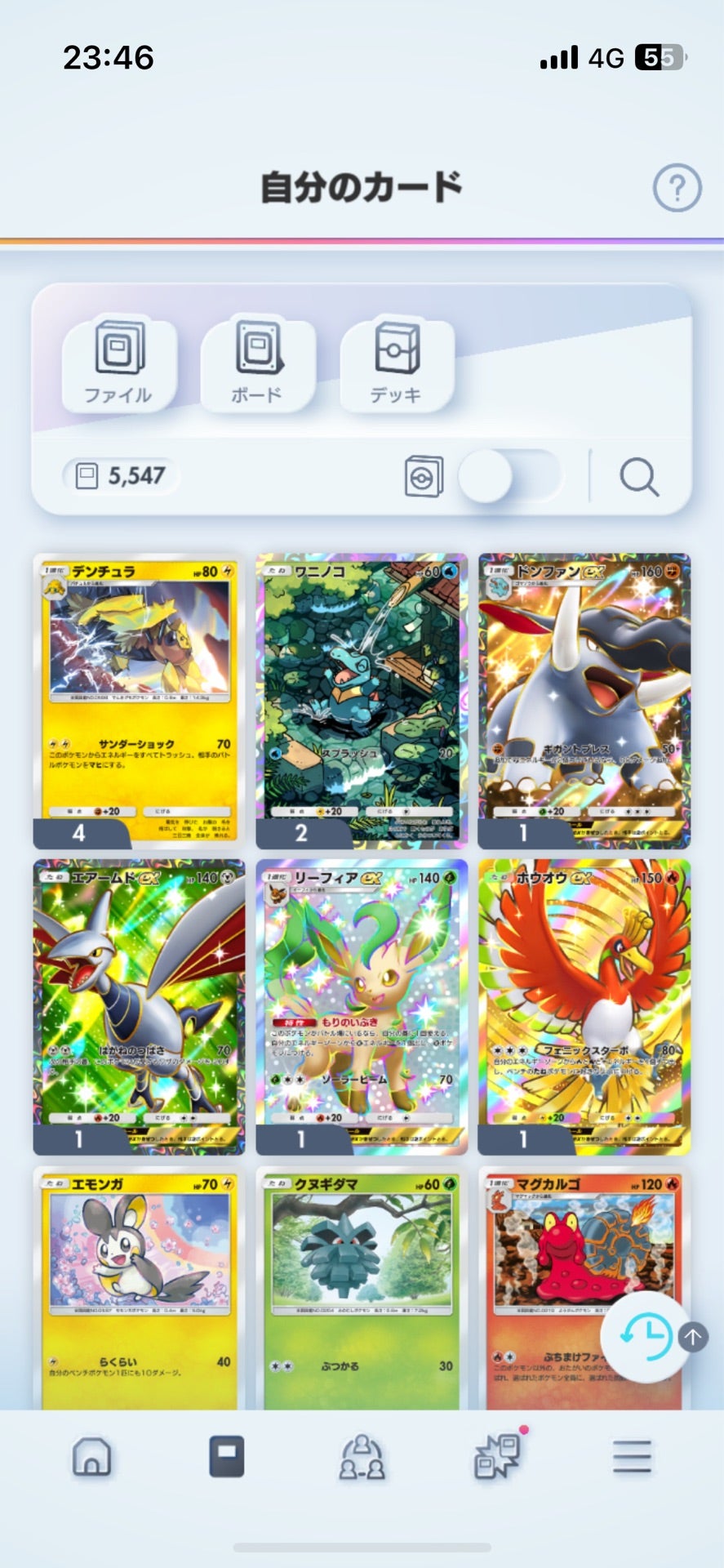
Task: Switch to the home tab
Action: (x=91, y=1457)
